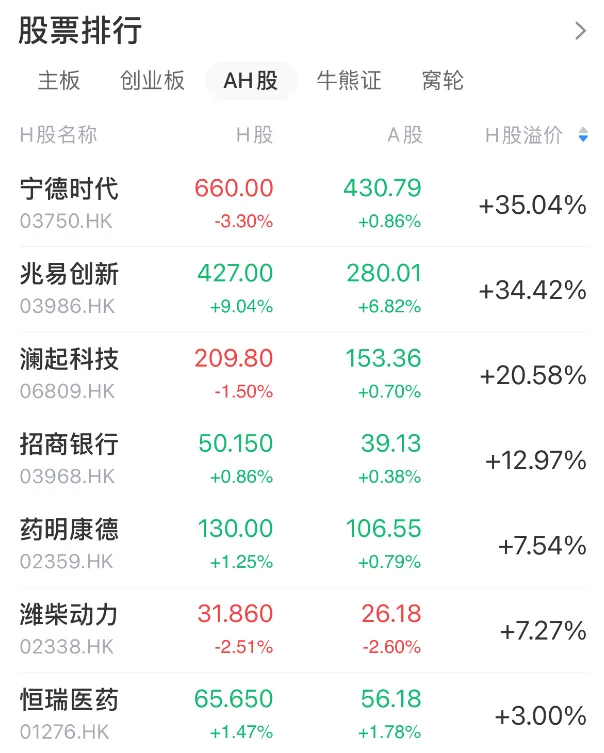
Task: Select the AH股 tab
Action: 251,81
